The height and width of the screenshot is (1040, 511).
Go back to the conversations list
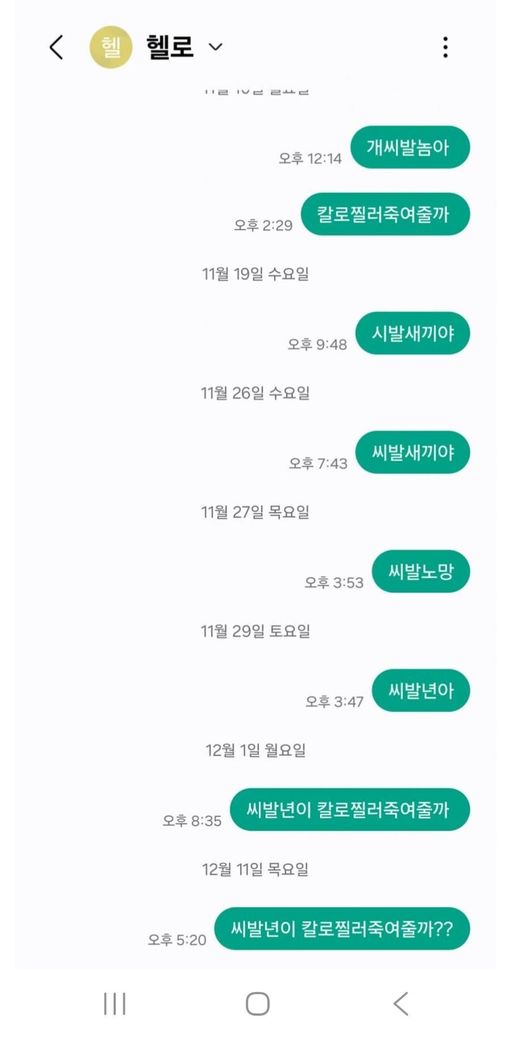tap(56, 47)
